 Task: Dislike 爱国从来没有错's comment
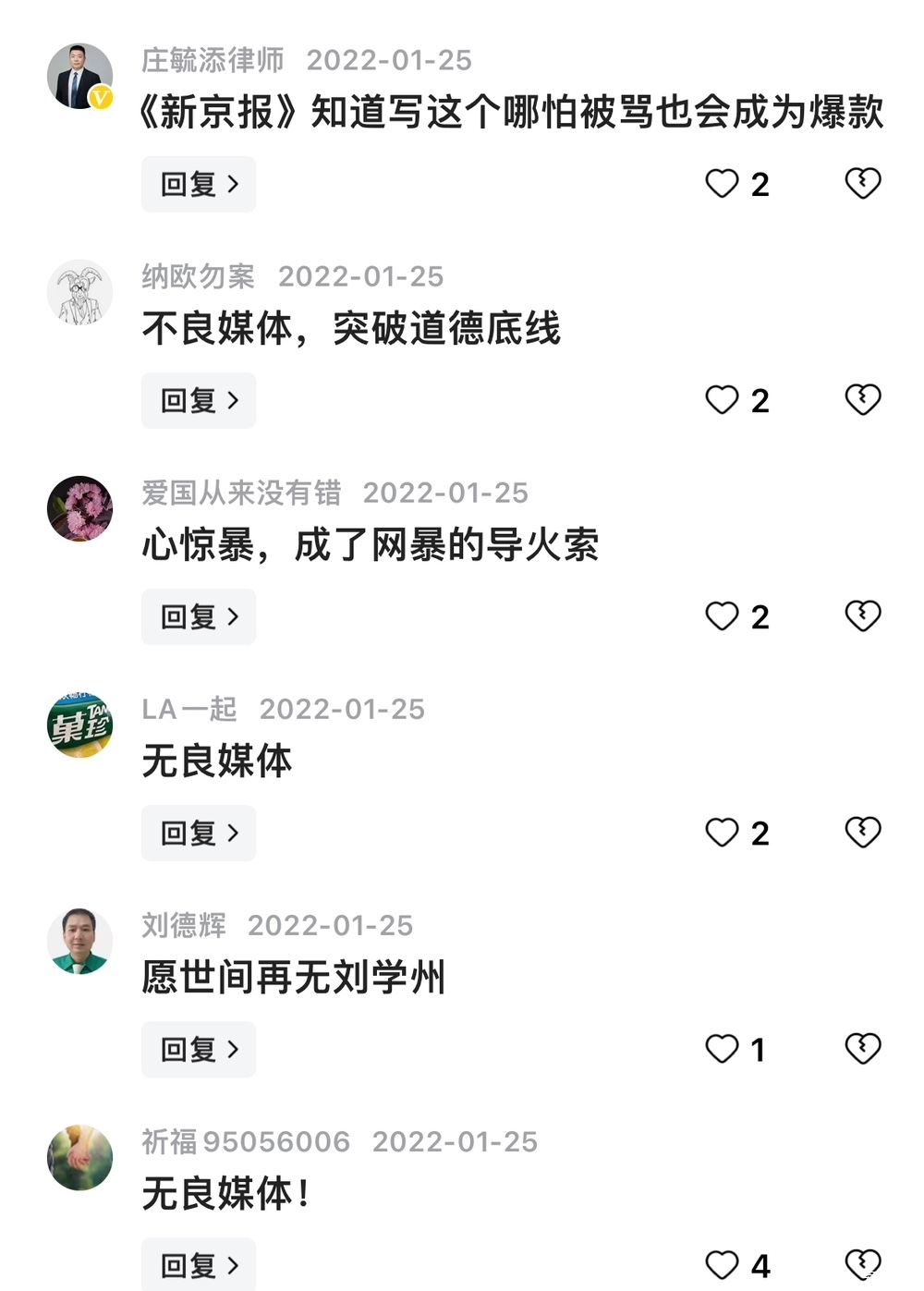click(x=862, y=615)
